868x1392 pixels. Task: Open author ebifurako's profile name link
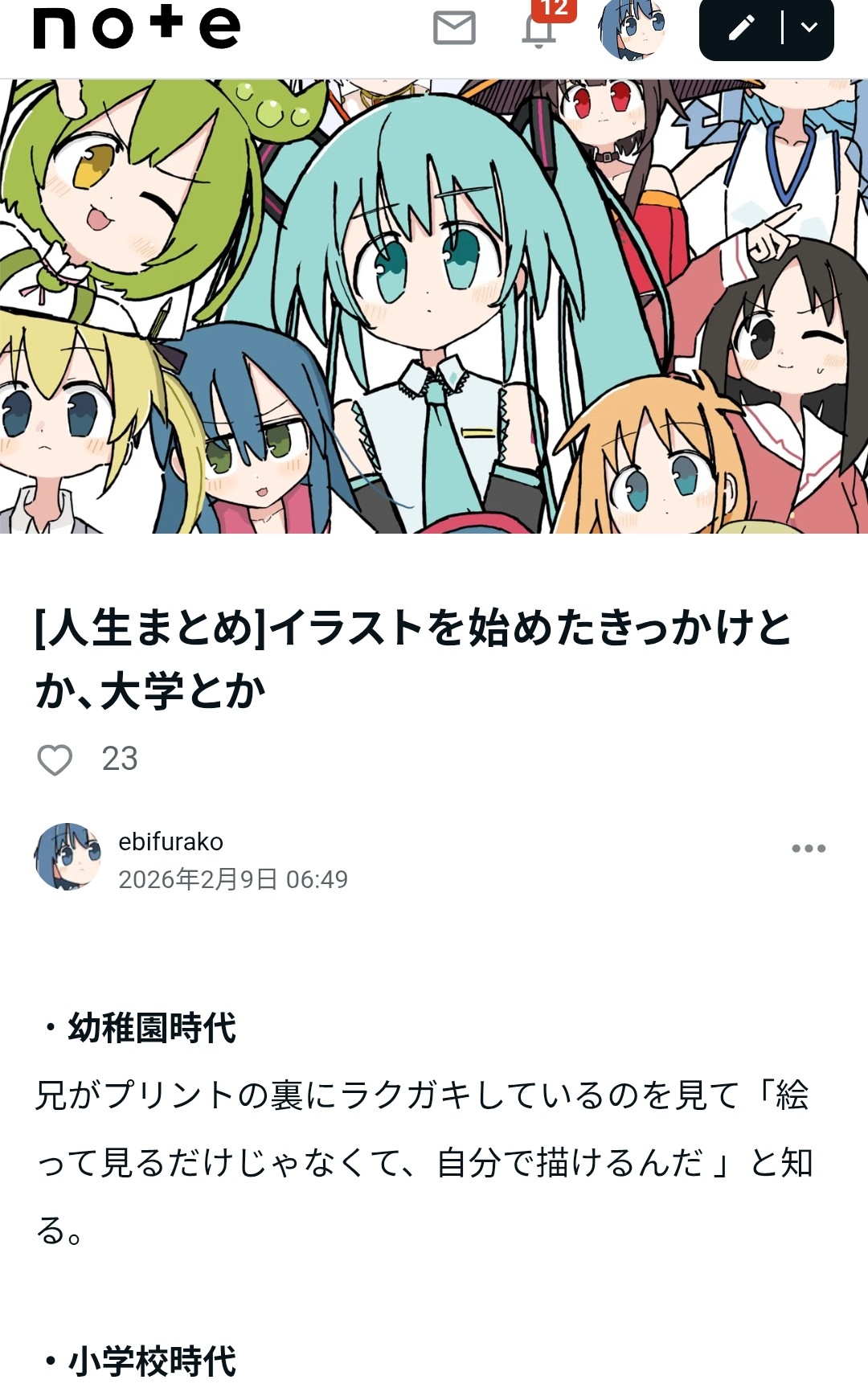point(171,841)
